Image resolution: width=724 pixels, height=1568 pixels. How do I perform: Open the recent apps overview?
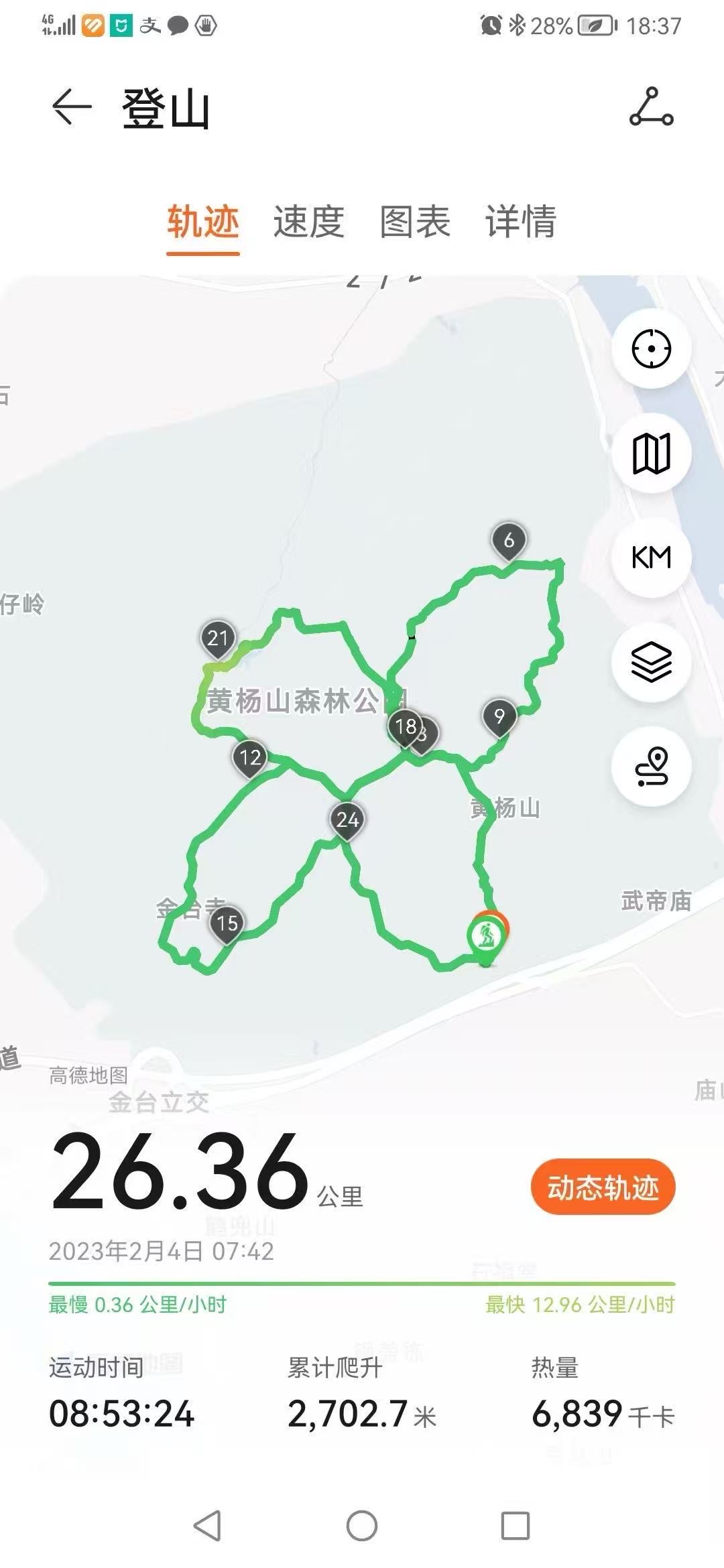(516, 1526)
